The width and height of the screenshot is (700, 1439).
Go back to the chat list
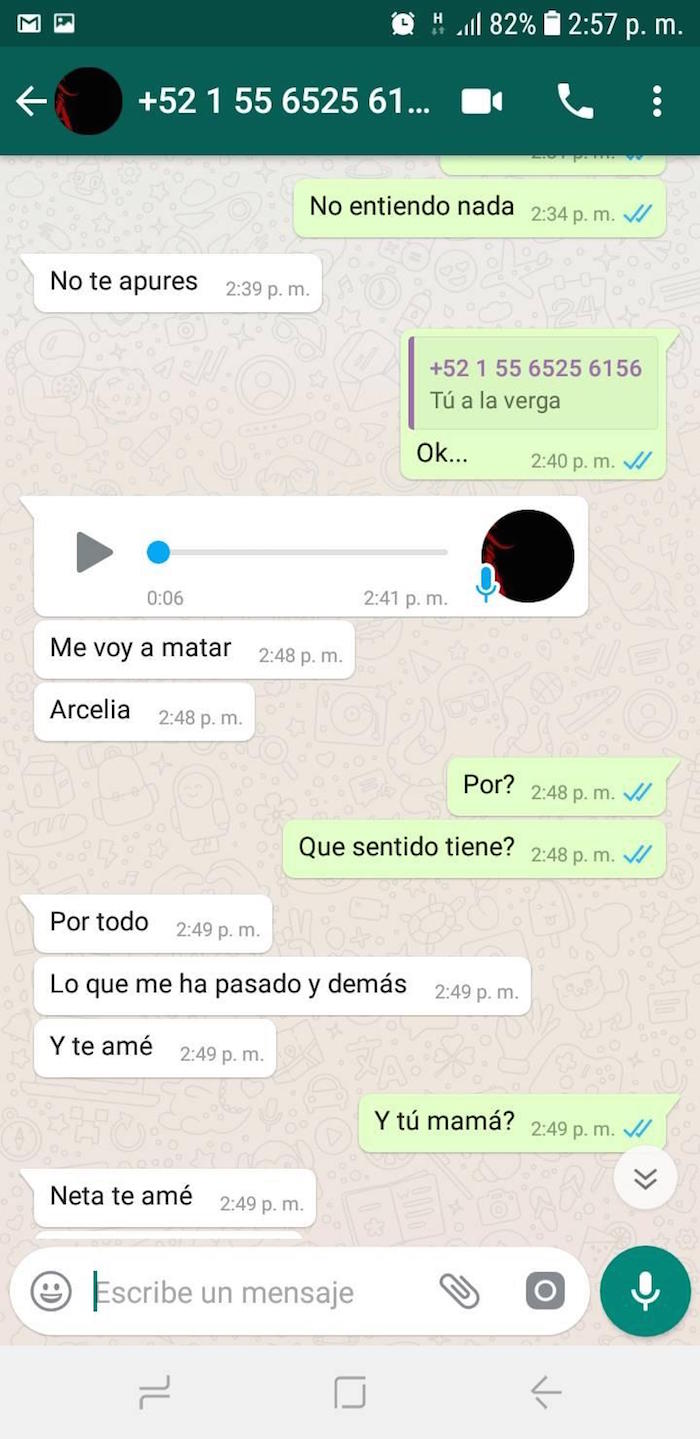tap(30, 101)
